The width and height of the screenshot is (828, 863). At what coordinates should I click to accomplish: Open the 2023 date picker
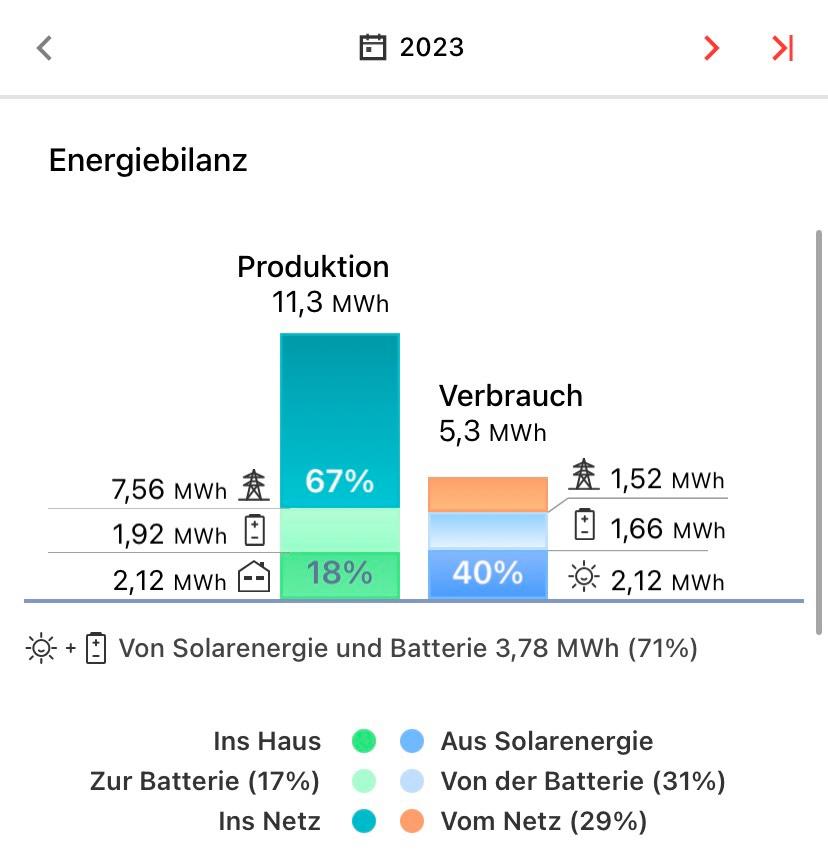click(x=412, y=48)
